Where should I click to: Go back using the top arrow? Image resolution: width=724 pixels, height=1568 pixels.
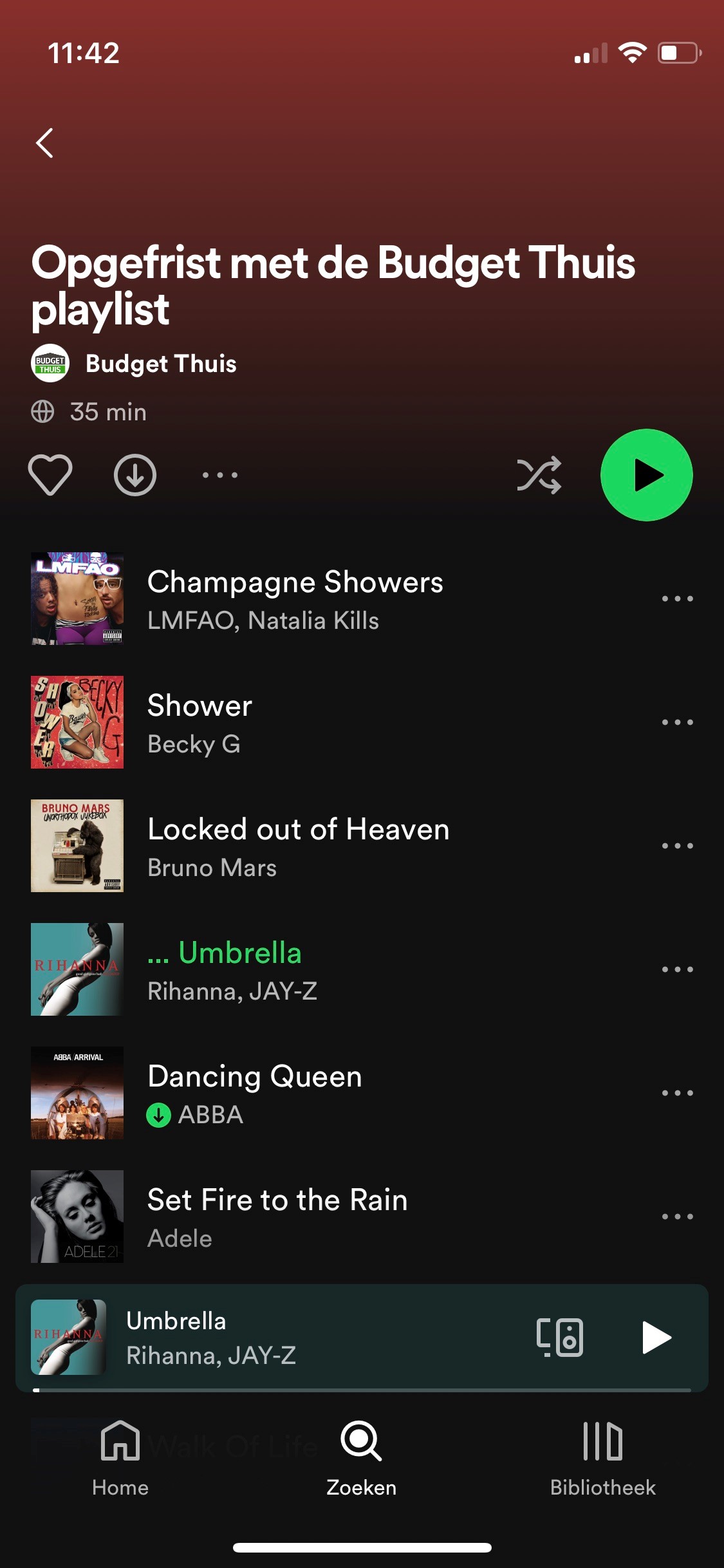coord(44,143)
